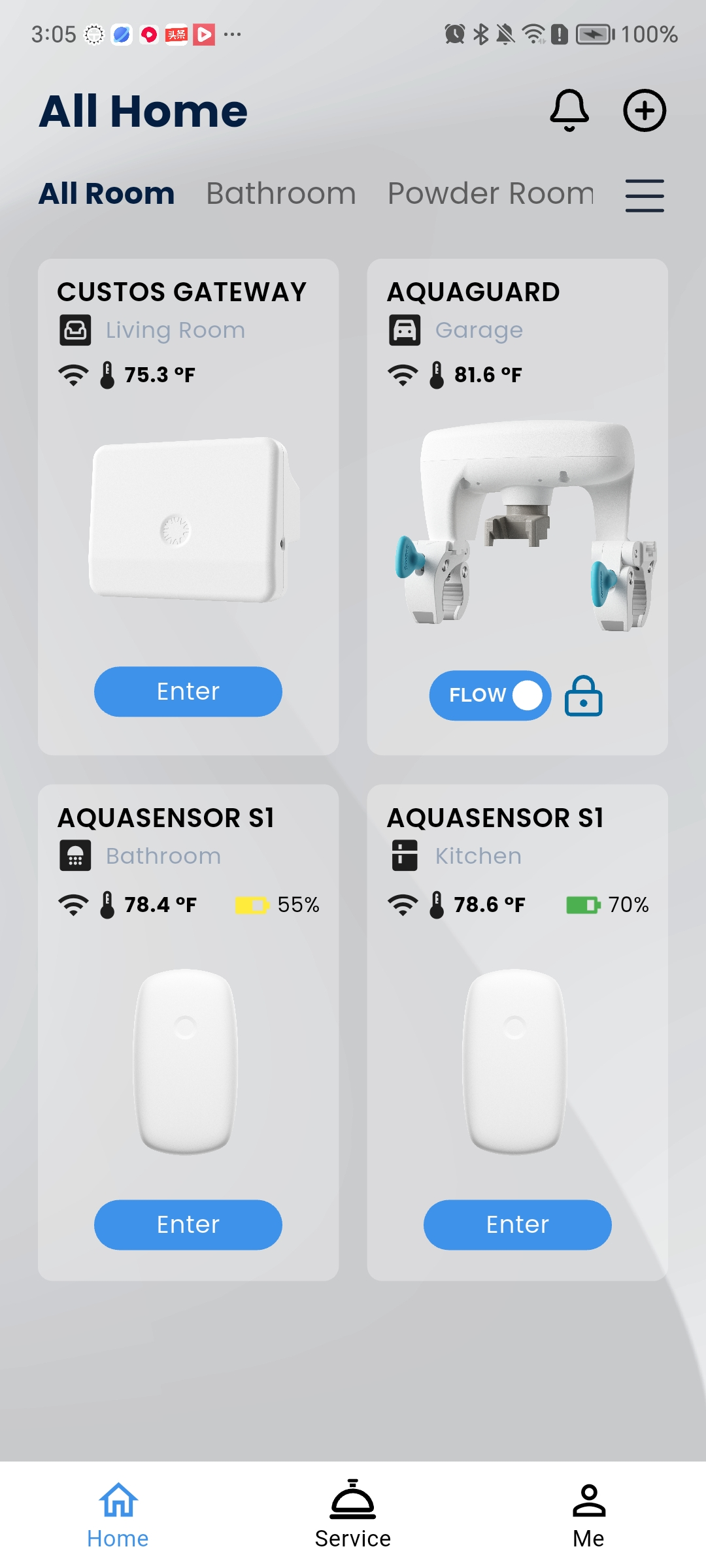Image resolution: width=706 pixels, height=1568 pixels.
Task: Open the notification bell
Action: tap(568, 111)
